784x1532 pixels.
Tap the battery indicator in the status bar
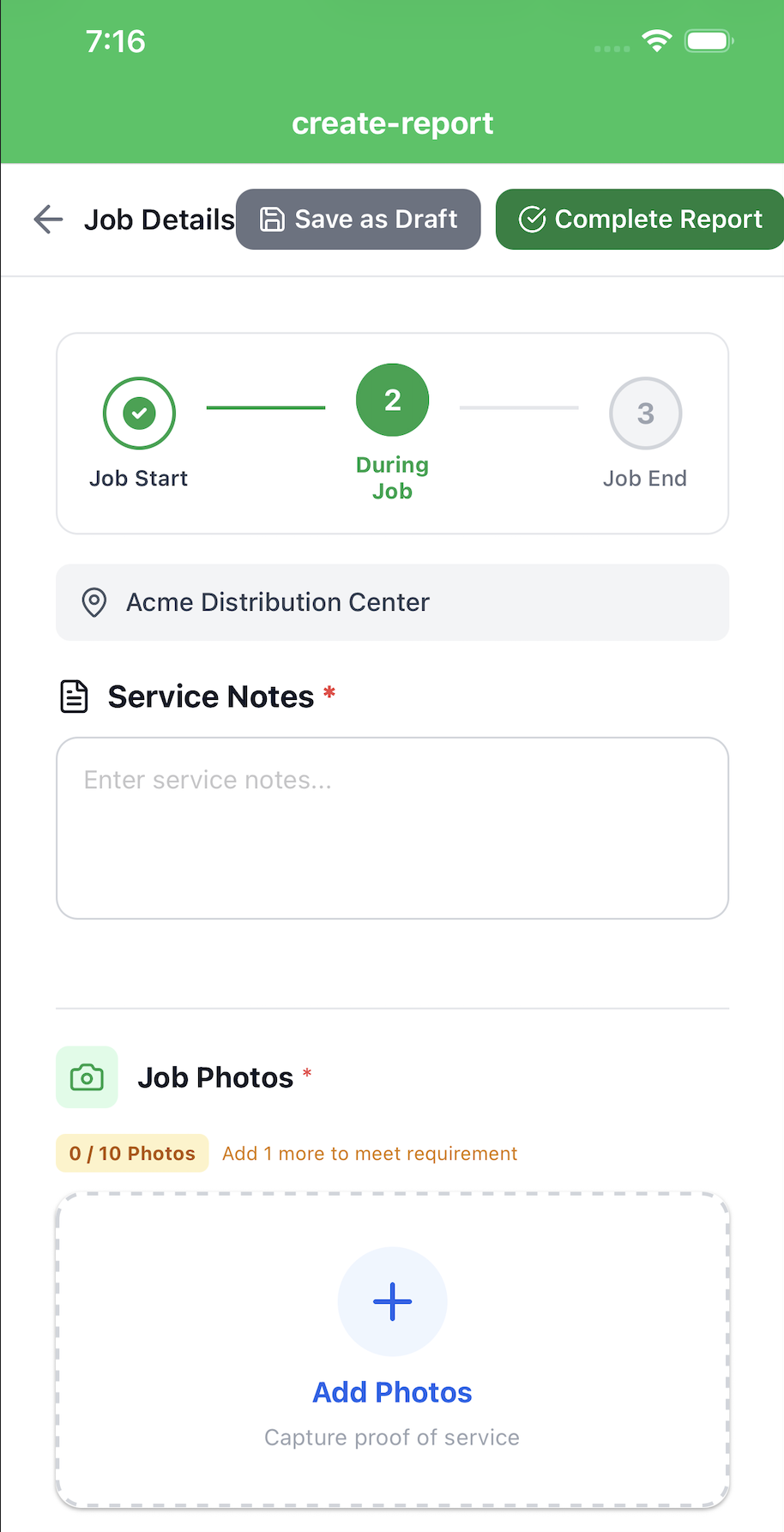709,39
